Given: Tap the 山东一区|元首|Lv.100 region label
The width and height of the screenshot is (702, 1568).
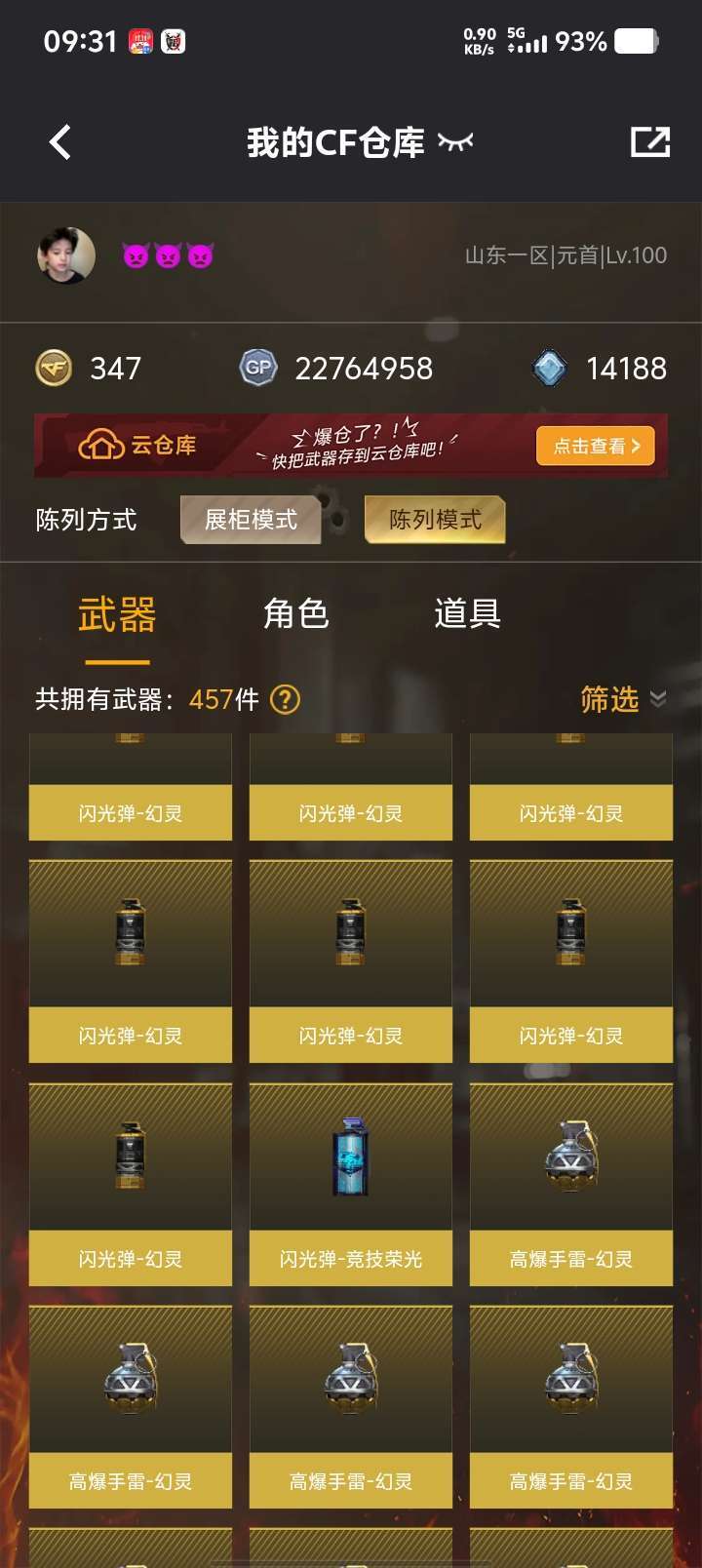Looking at the screenshot, I should click(x=565, y=255).
